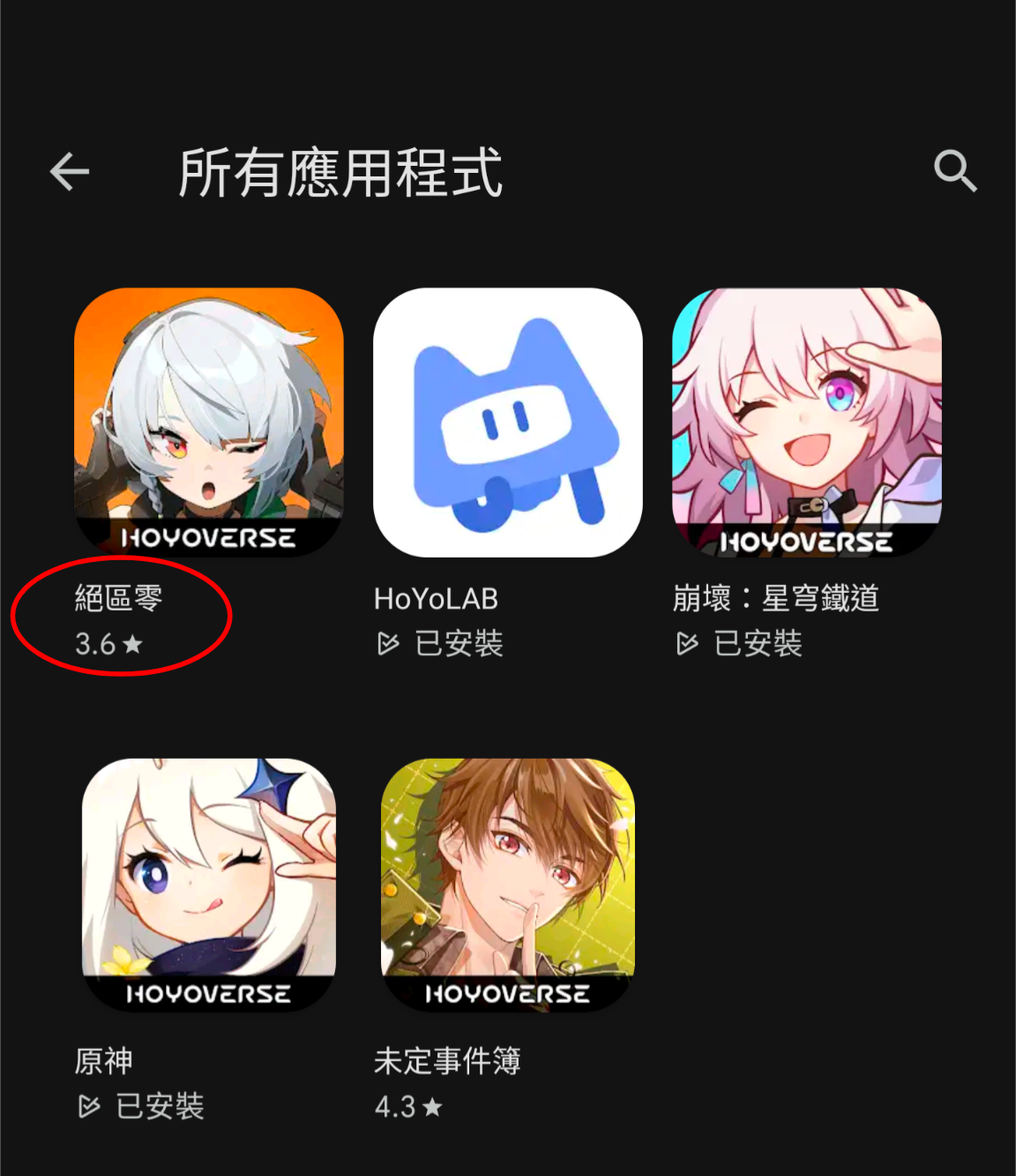The width and height of the screenshot is (1016, 1176).
Task: Open the search magnifier icon
Action: 955,170
